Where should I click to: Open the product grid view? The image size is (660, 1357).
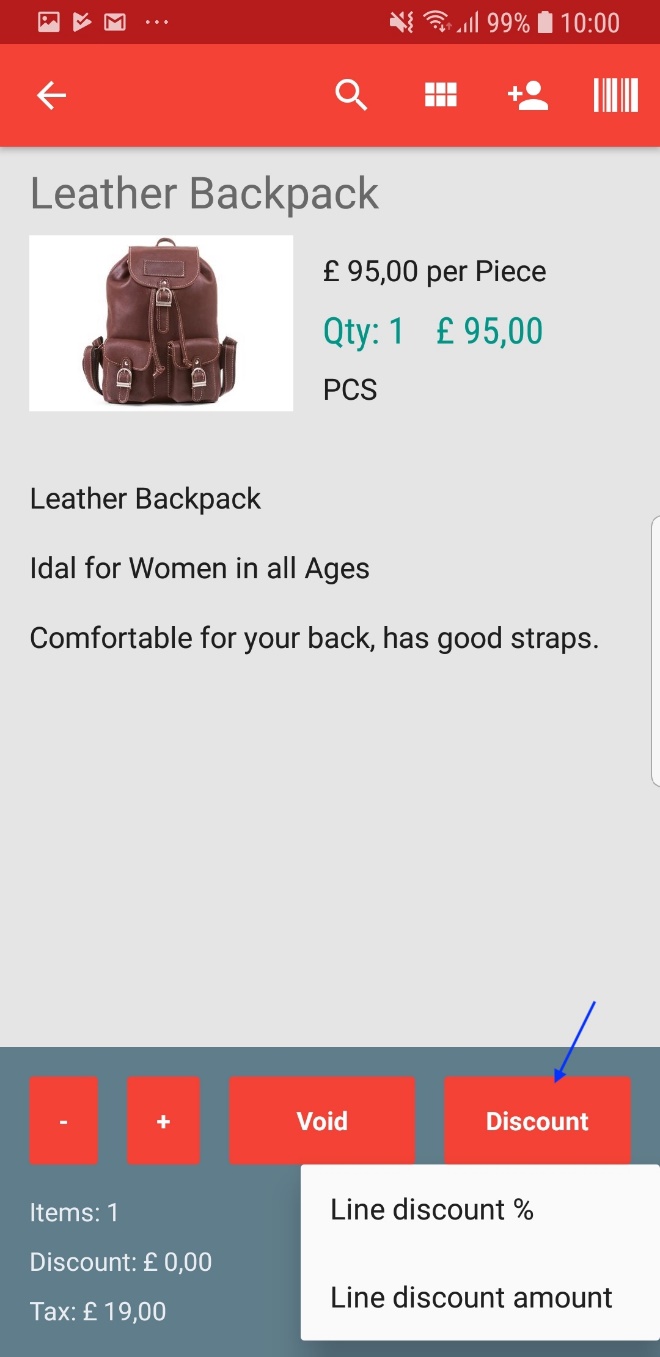[440, 96]
